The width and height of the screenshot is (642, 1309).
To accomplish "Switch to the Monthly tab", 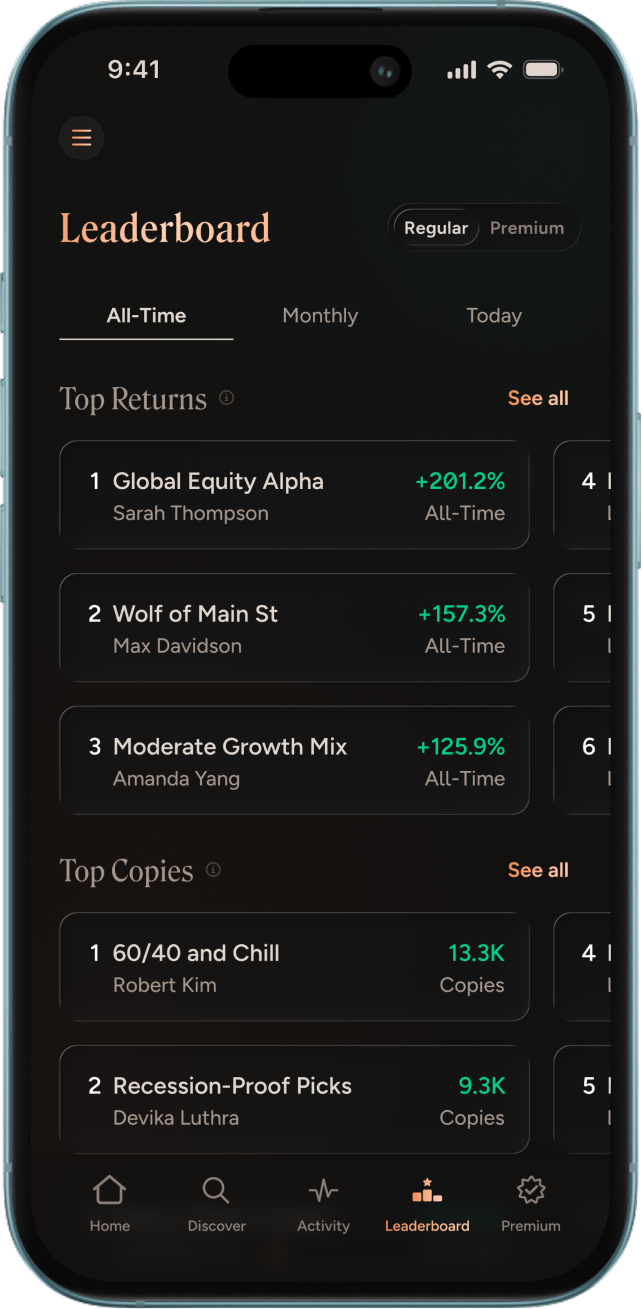I will [320, 316].
